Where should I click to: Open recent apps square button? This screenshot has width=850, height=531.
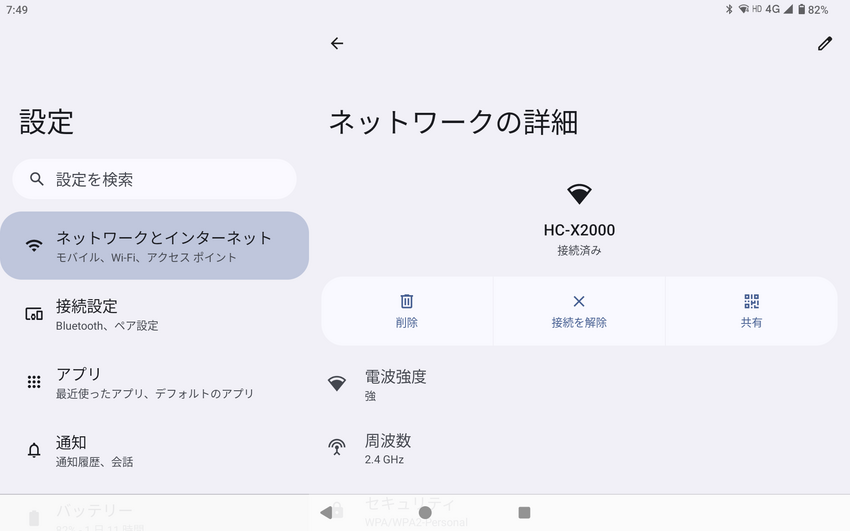[x=524, y=512]
